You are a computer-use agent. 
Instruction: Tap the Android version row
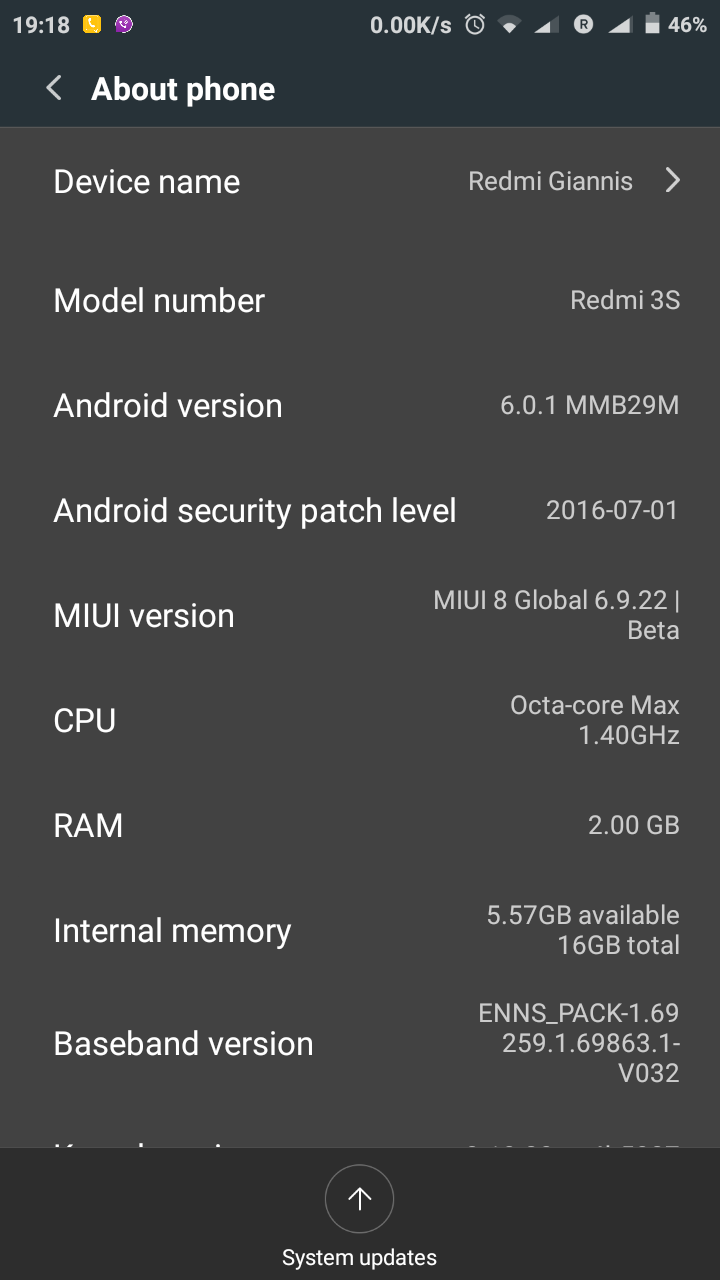click(x=360, y=406)
